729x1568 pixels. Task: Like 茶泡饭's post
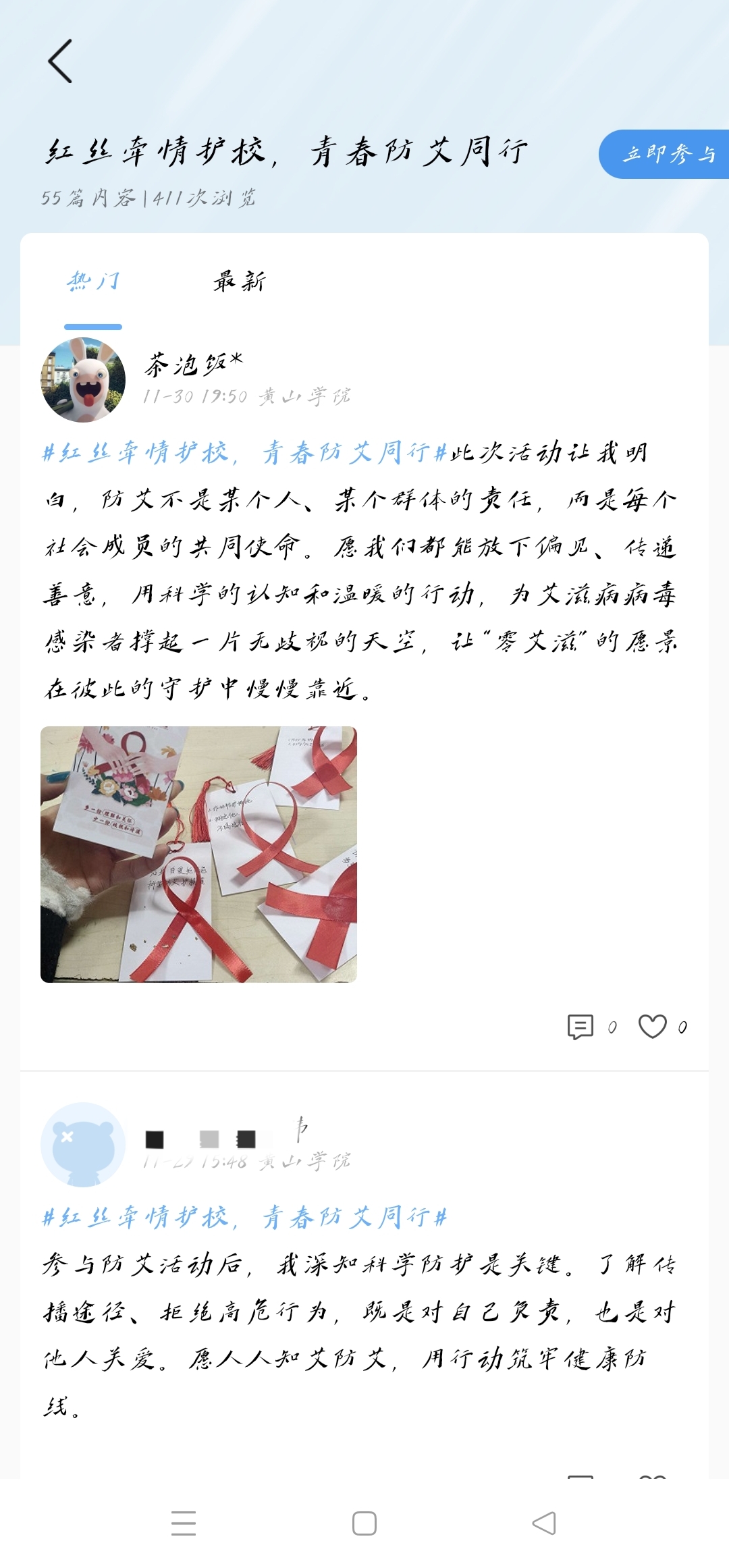[653, 1027]
